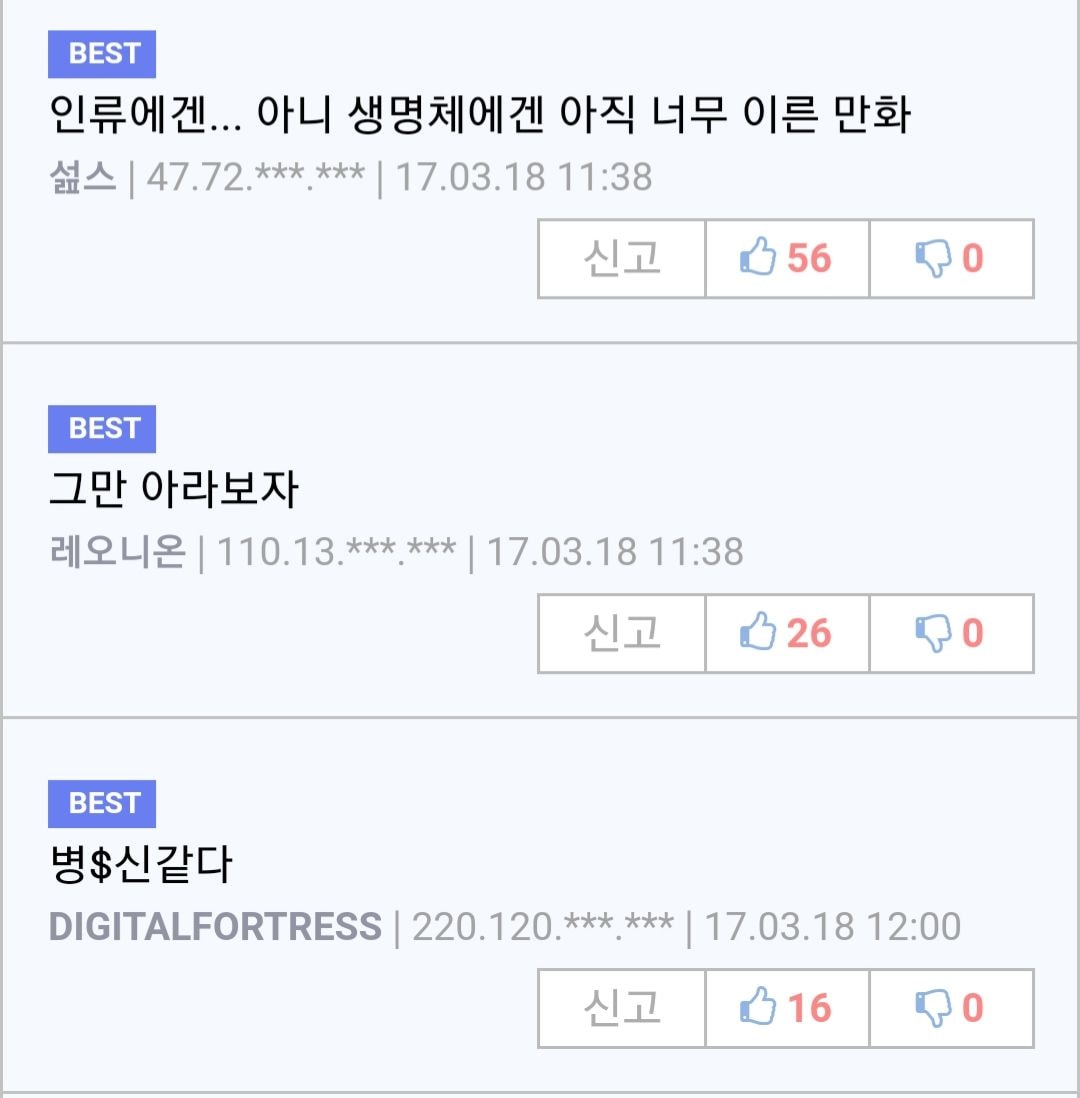Image resolution: width=1080 pixels, height=1098 pixels.
Task: Dislike 레오니온's comment
Action: click(x=951, y=633)
